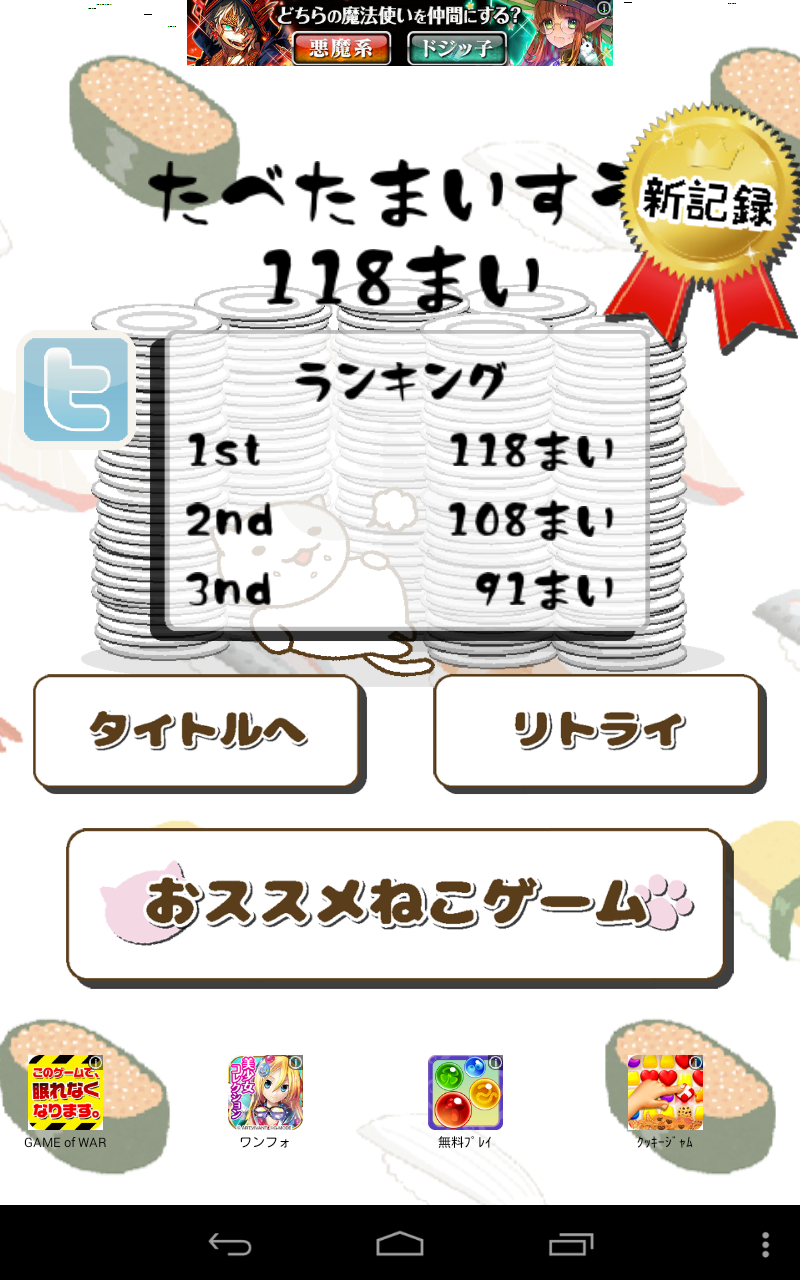Share the score on Twitter
800x1280 pixels.
tap(77, 389)
